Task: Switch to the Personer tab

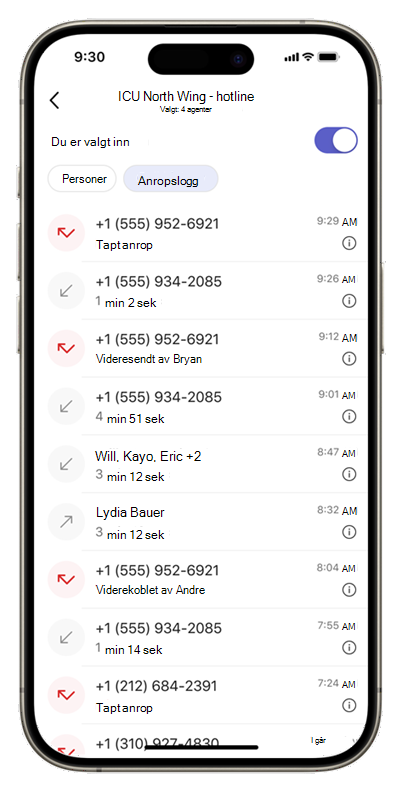Action: (x=82, y=178)
